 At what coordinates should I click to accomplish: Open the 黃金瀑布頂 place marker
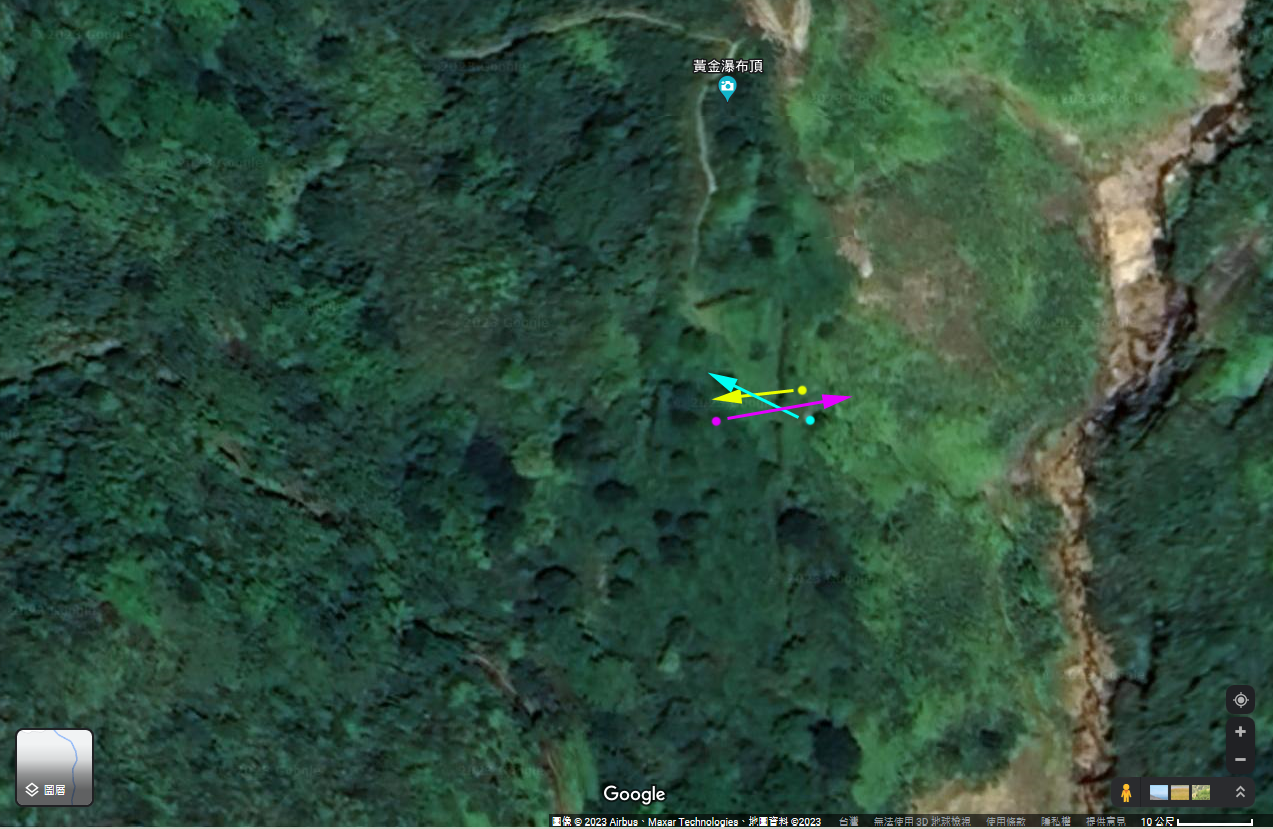click(728, 89)
